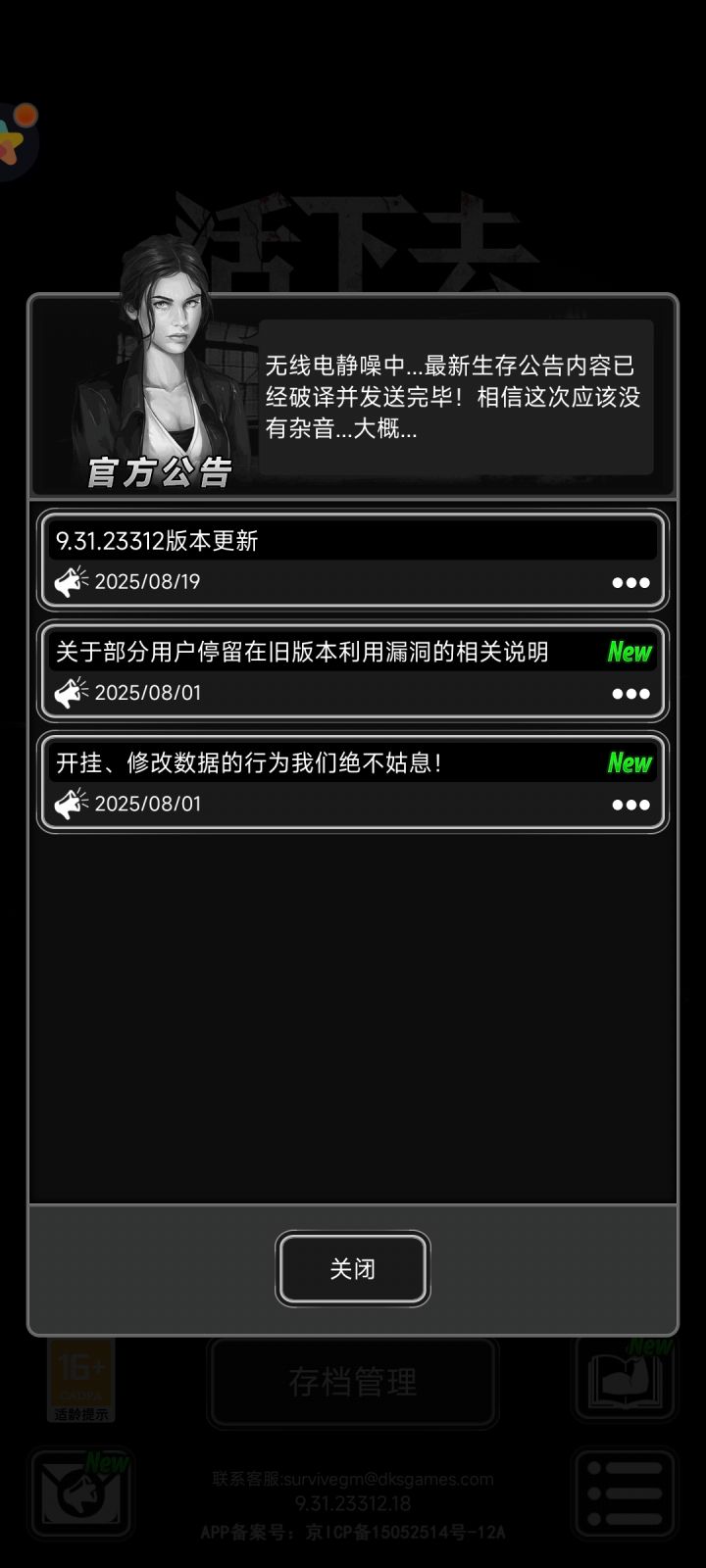Select the 开挂、修改数据 announcement entry
This screenshot has width=706, height=1568.
pos(294,762)
